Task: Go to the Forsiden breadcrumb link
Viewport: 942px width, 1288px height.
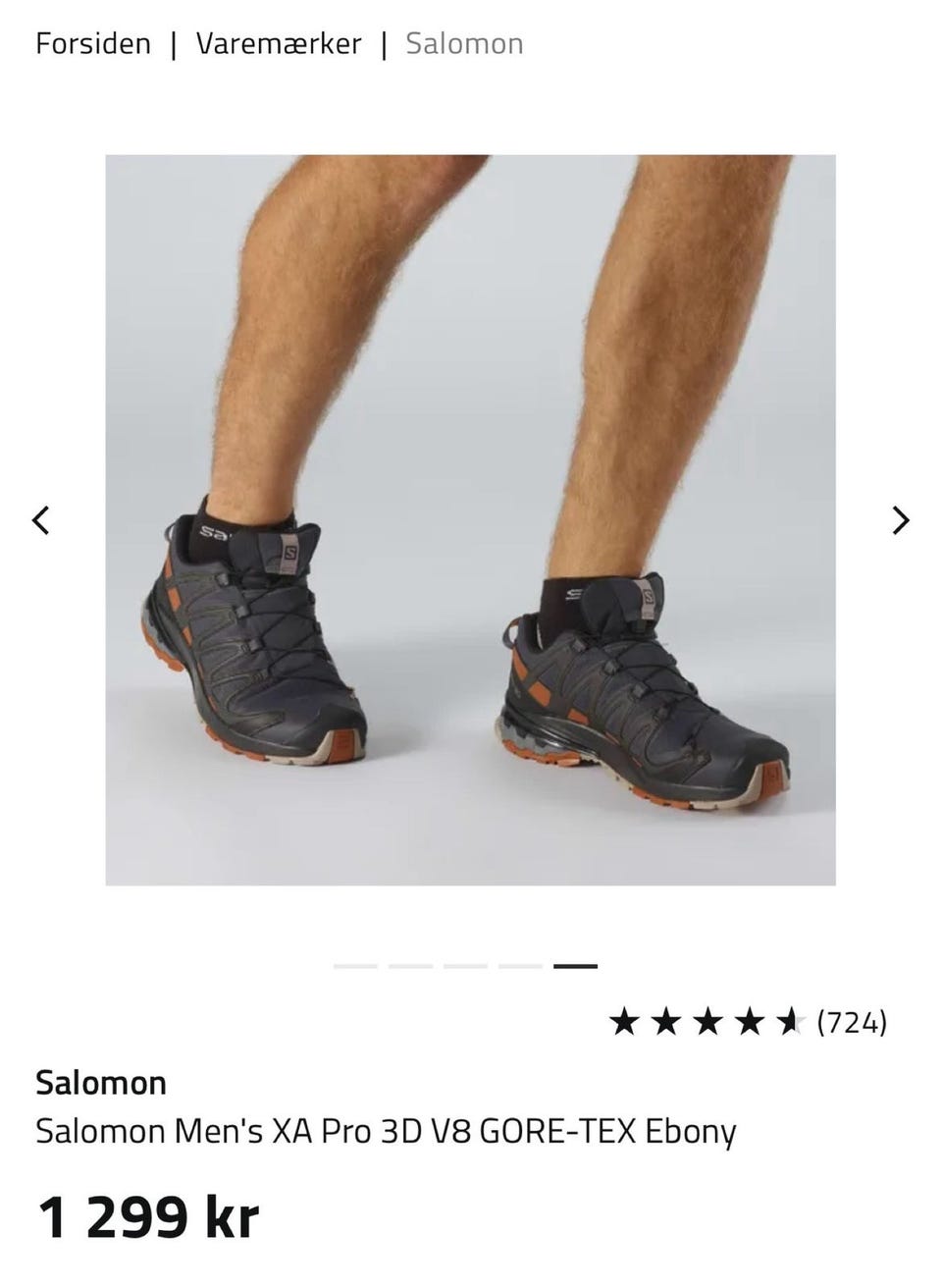Action: click(x=93, y=44)
